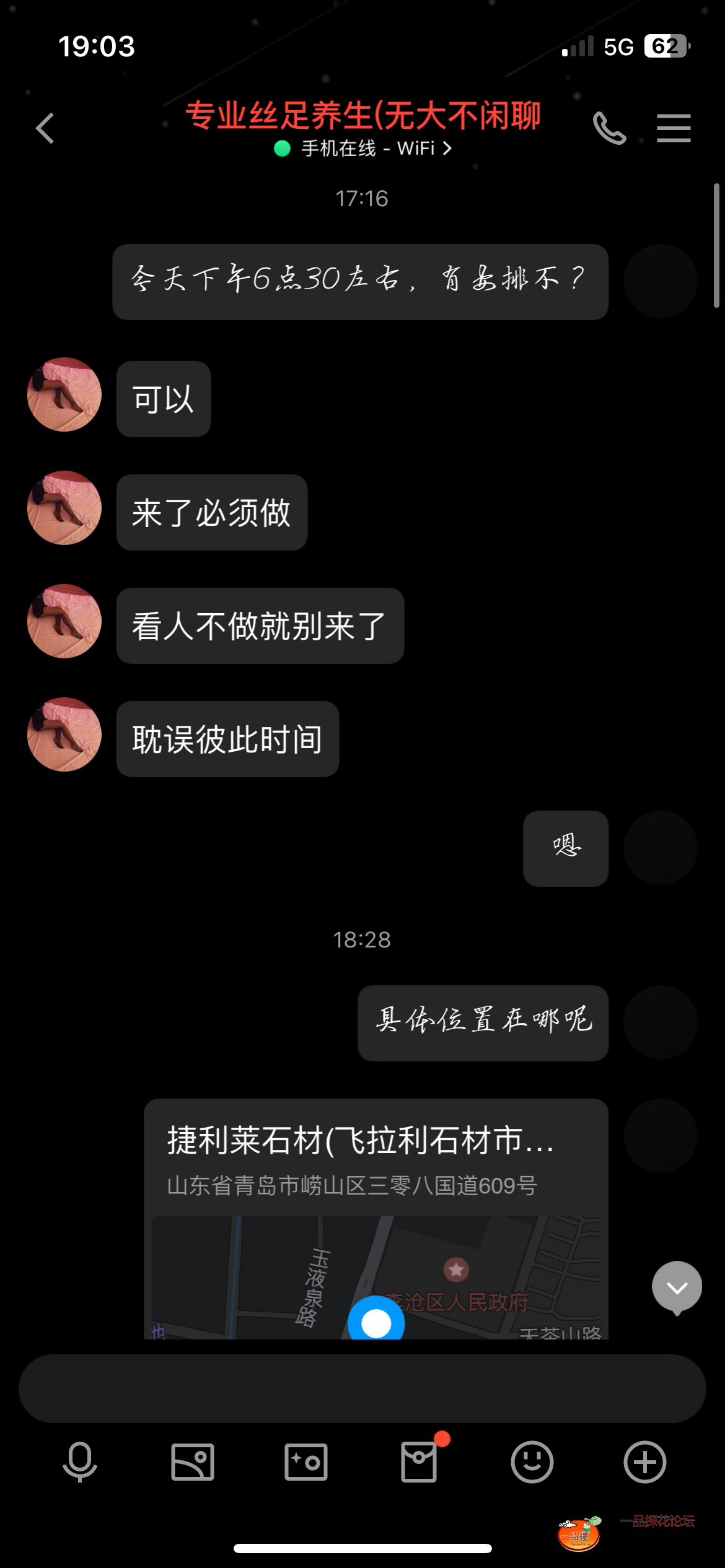Tap the address 山东省青岛市崂山区三零八国道609号

[352, 1187]
